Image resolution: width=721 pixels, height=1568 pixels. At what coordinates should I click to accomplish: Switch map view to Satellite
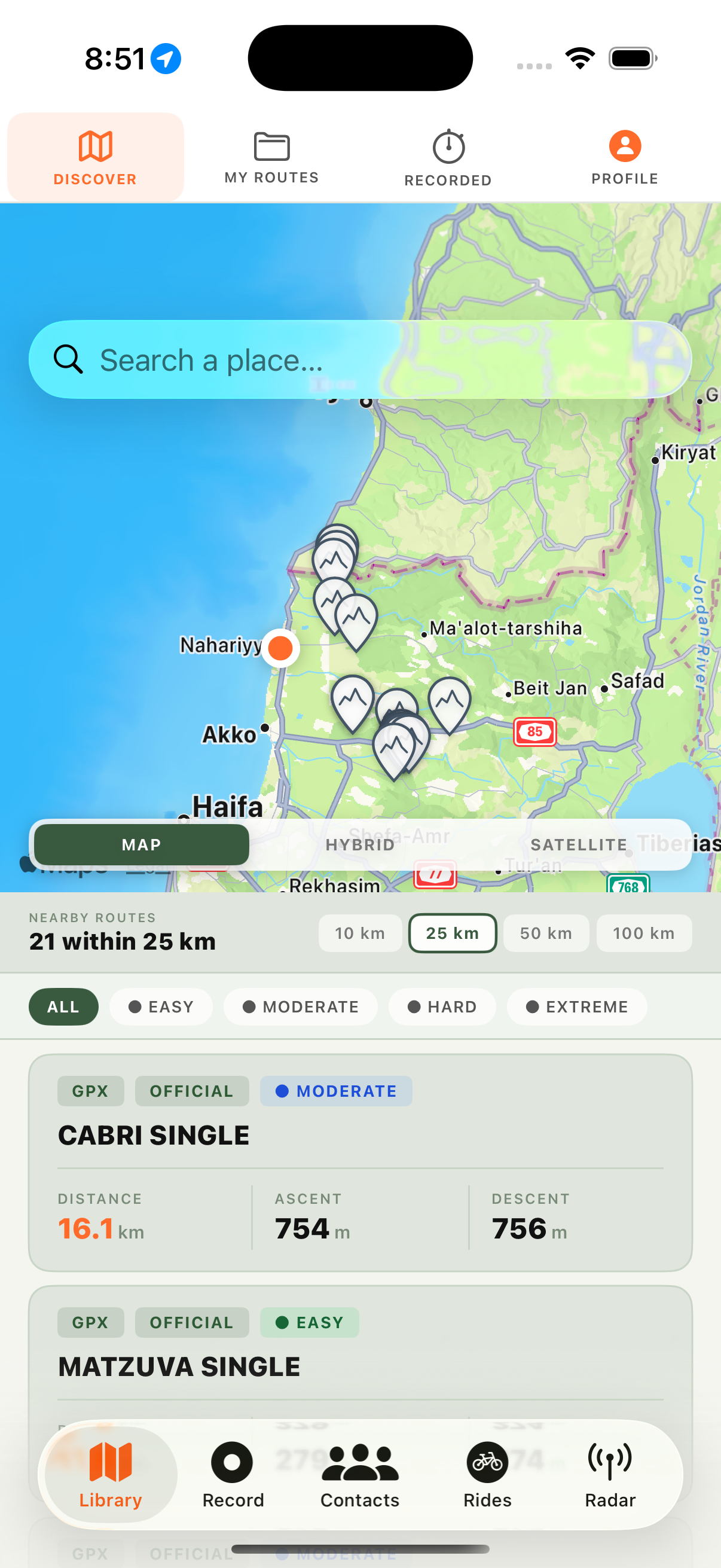[x=578, y=844]
